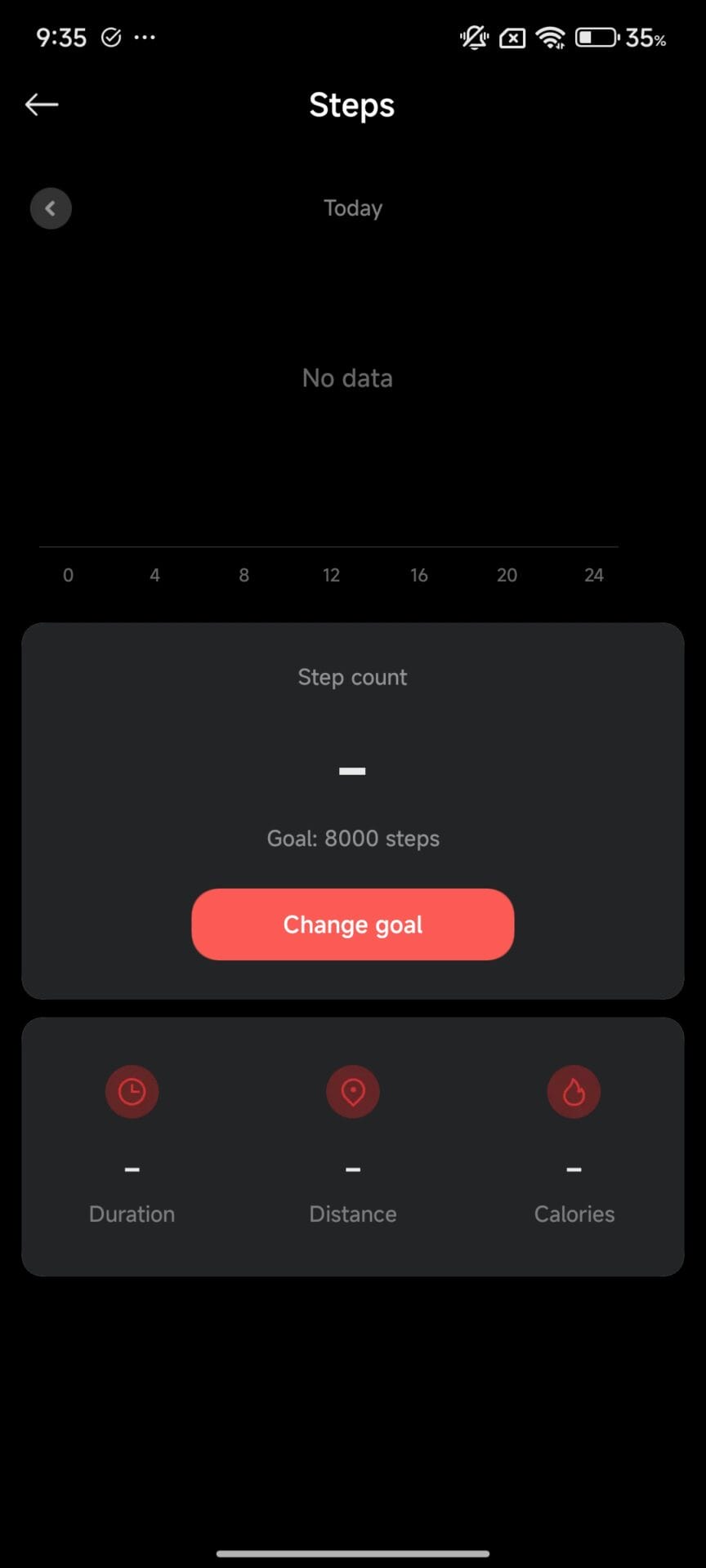Tap the Change goal button
The width and height of the screenshot is (706, 1568).
(x=352, y=924)
